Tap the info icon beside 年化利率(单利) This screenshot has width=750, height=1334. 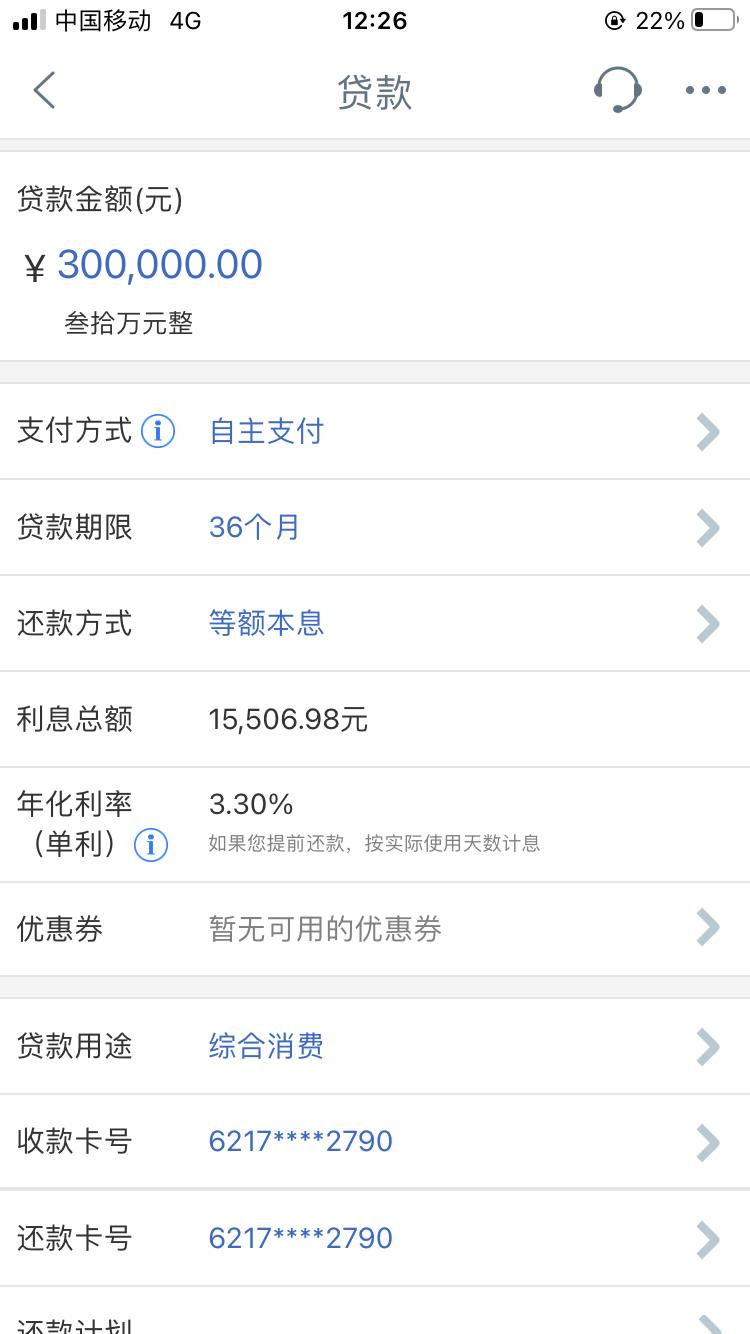[x=150, y=845]
